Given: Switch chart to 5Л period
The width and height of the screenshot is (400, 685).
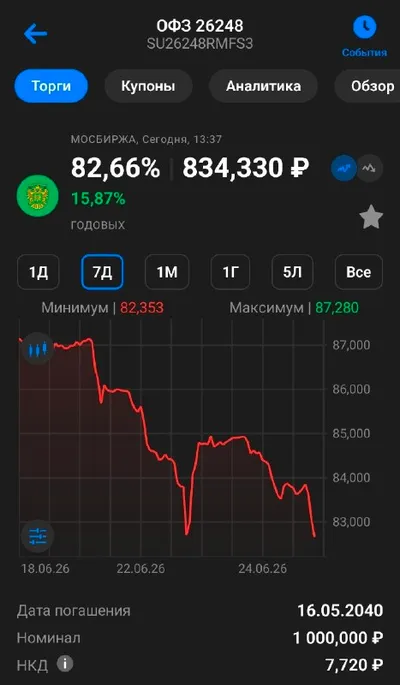Looking at the screenshot, I should click(x=293, y=272).
